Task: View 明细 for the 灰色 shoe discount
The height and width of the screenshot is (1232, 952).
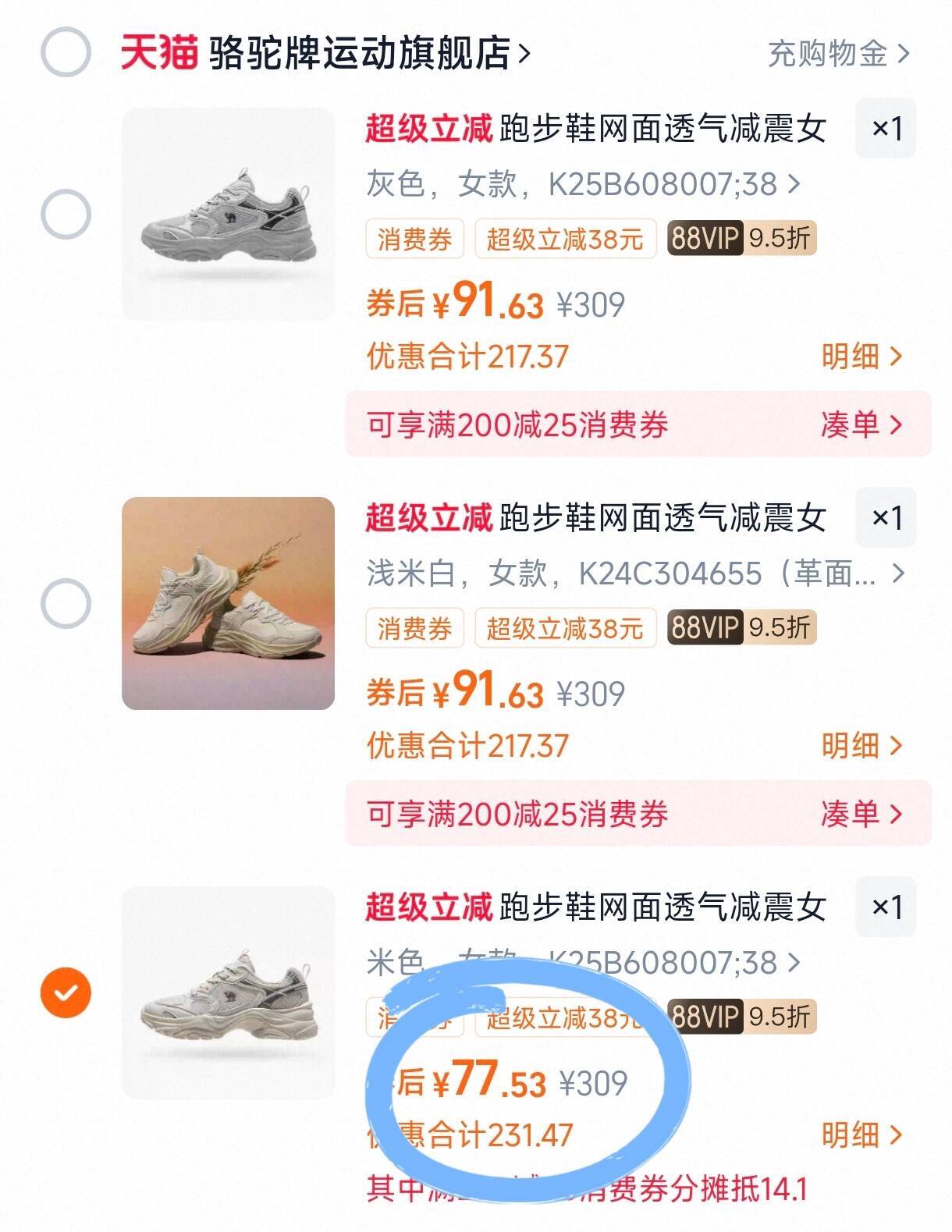Action: click(861, 357)
